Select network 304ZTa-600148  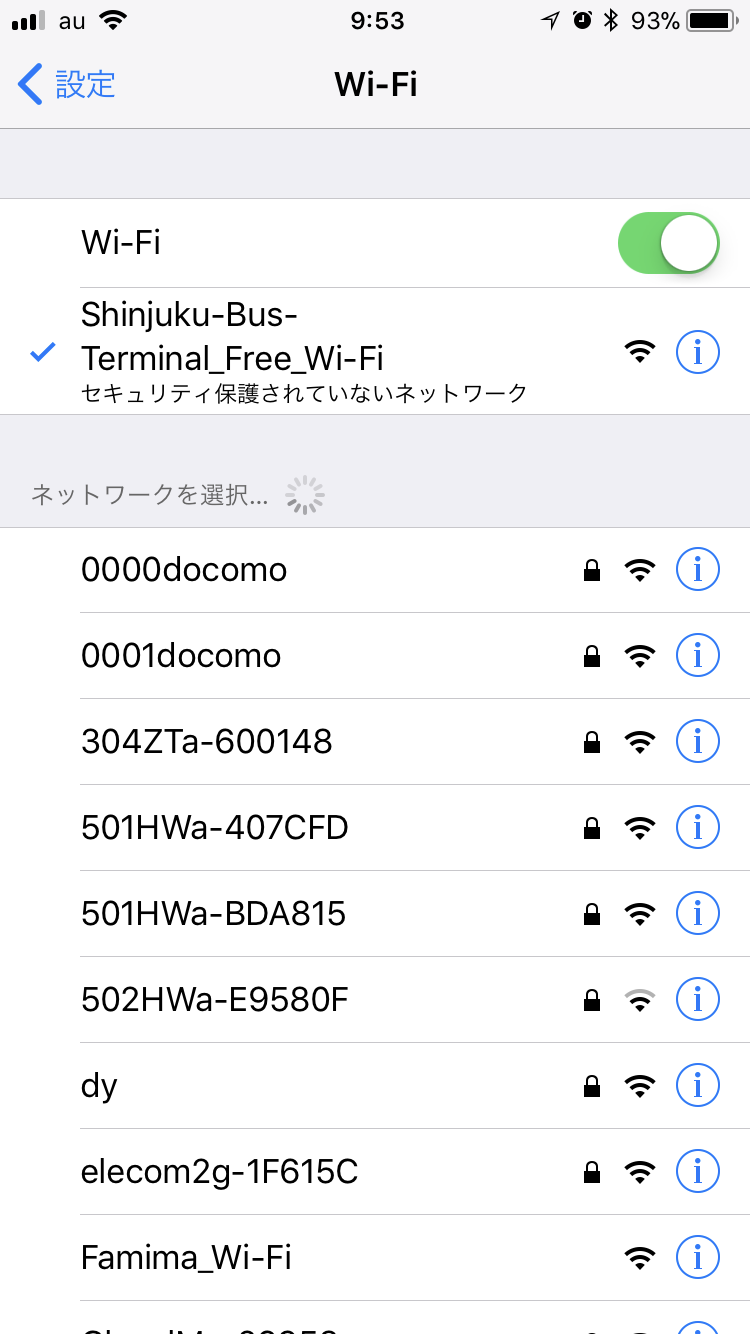tap(375, 742)
